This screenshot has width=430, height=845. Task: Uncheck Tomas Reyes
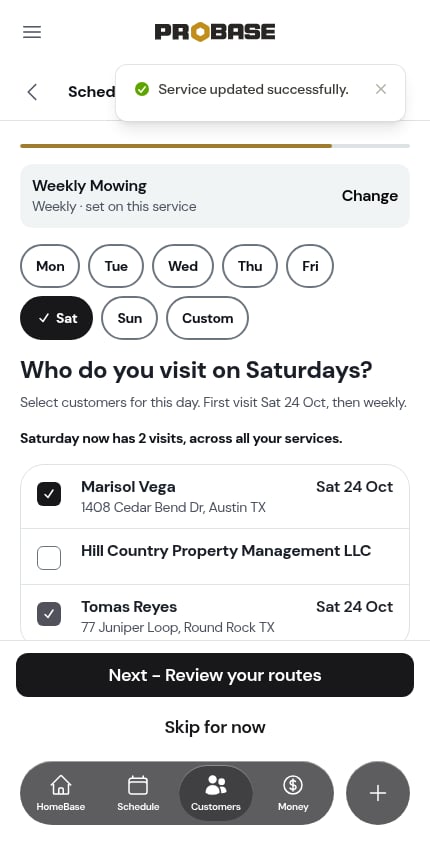49,614
